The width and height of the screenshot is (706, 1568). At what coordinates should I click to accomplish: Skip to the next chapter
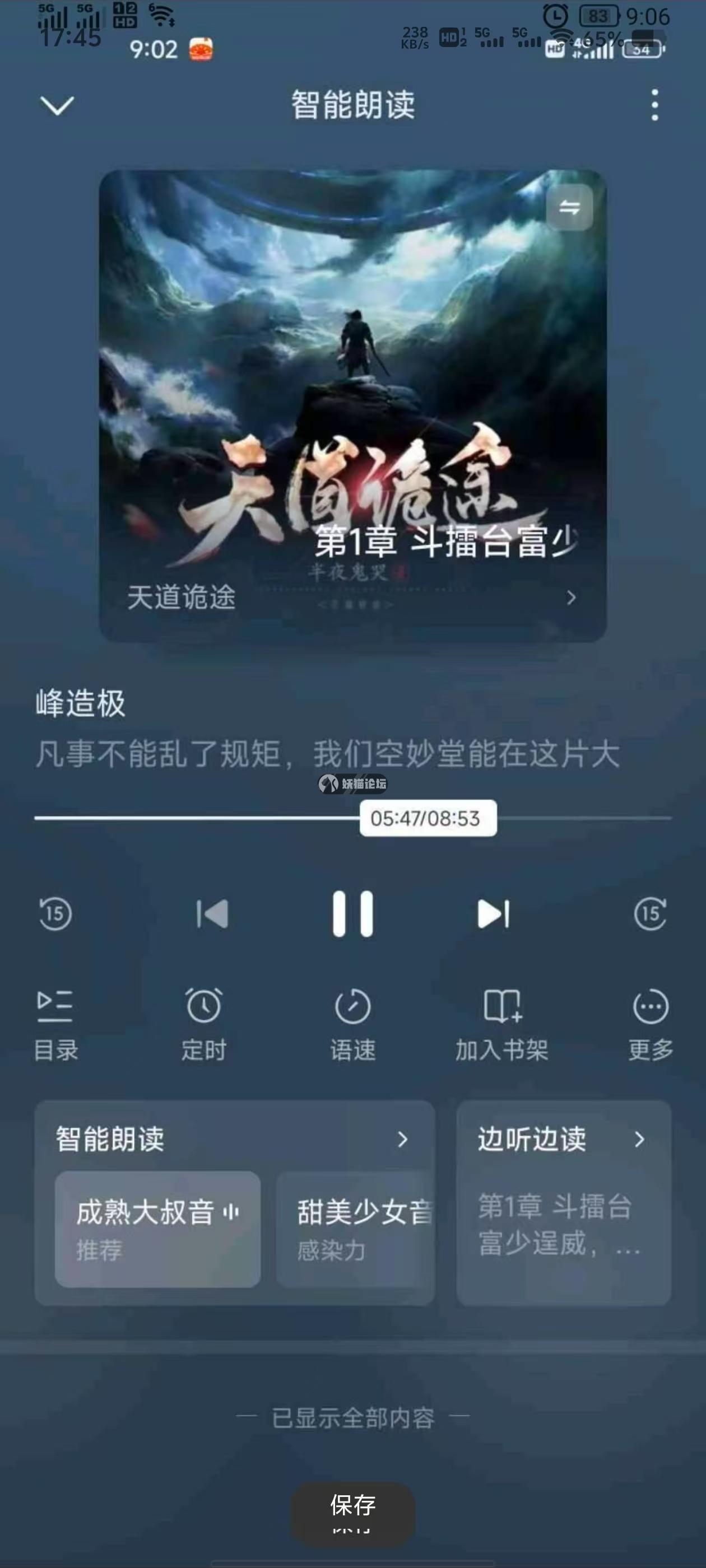point(493,914)
